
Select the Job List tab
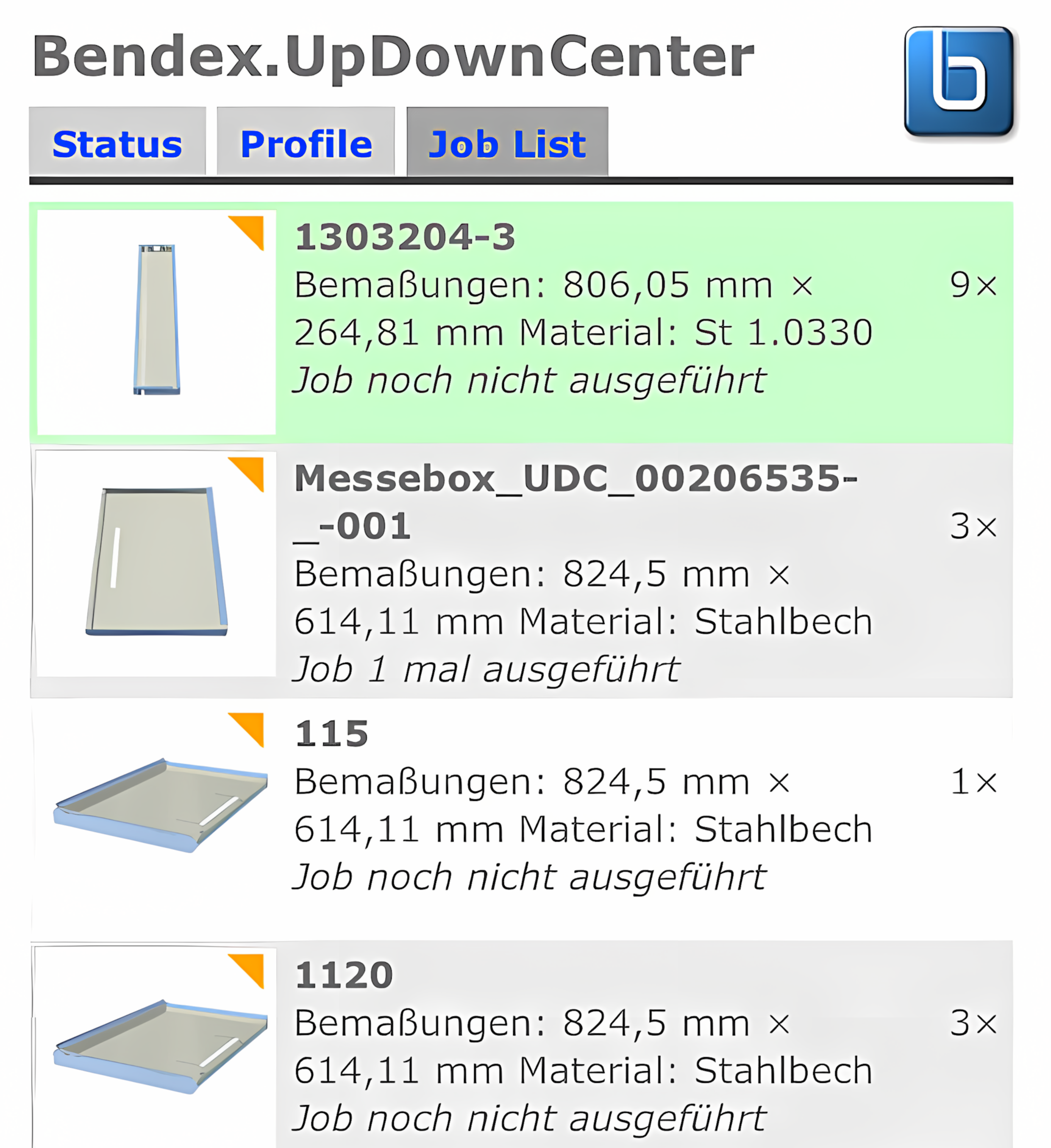507,142
